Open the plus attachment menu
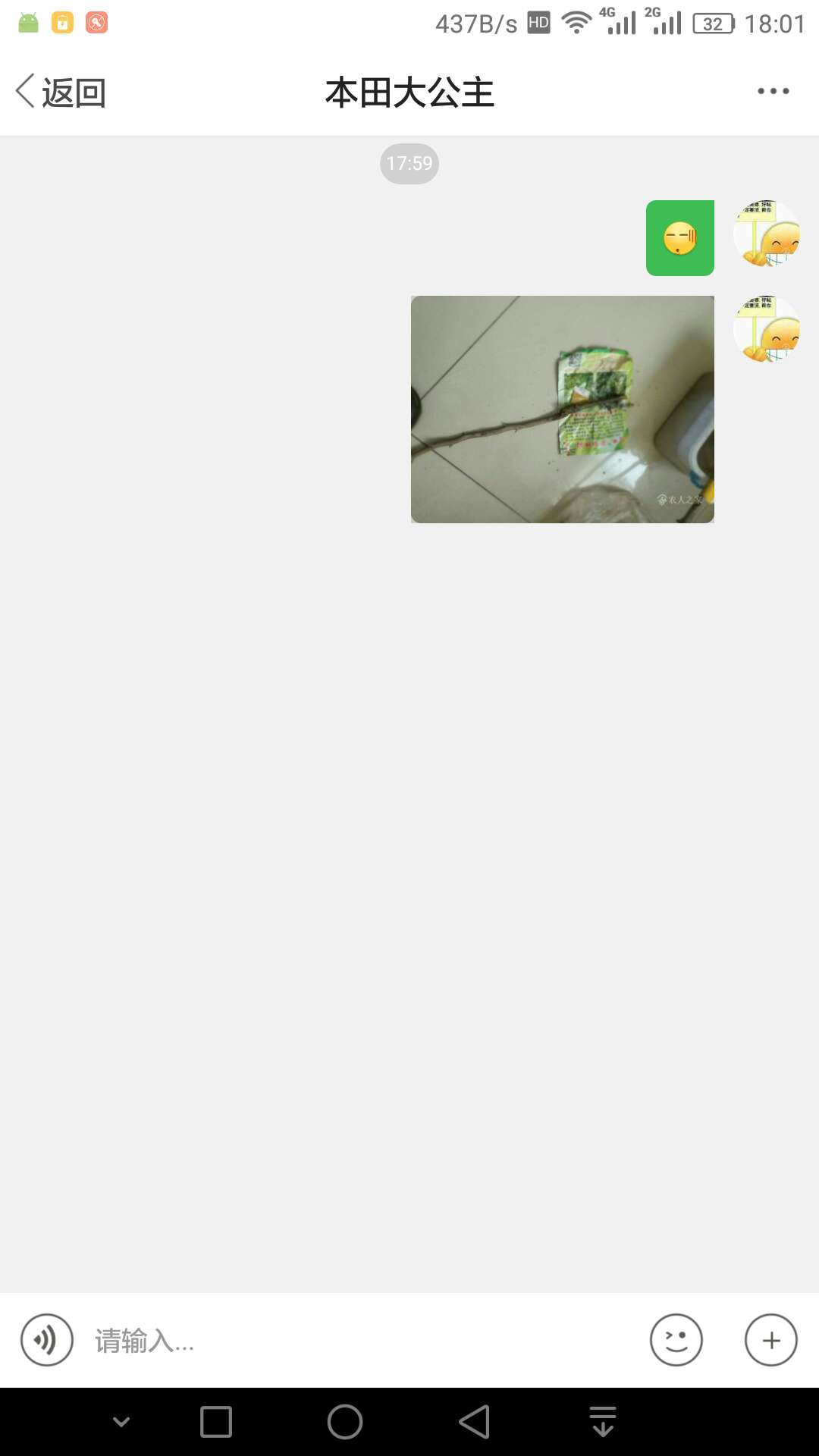Viewport: 819px width, 1456px height. pyautogui.click(x=770, y=1340)
